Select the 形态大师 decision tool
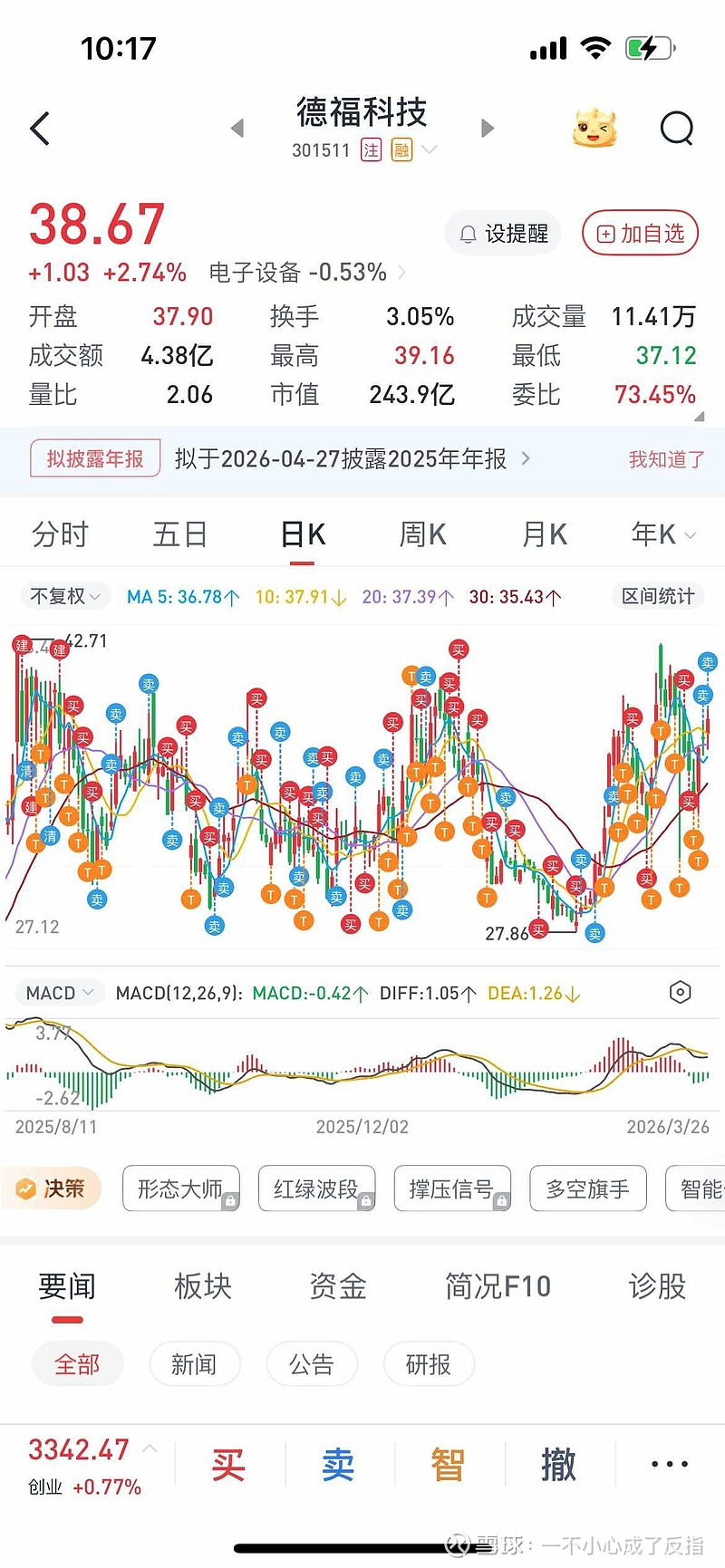The width and height of the screenshot is (725, 1568). pos(180,1188)
